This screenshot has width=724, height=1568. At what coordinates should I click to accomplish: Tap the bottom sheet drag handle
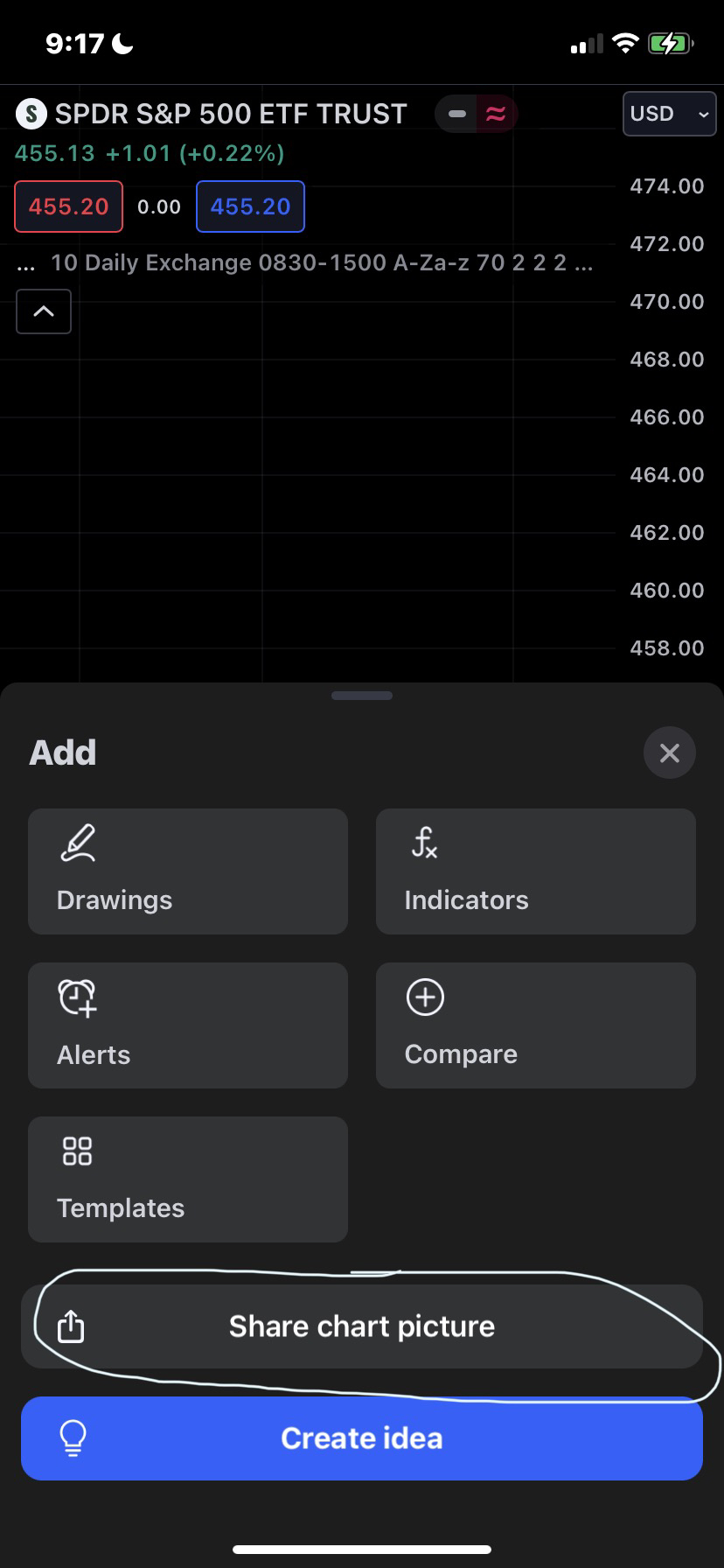[x=361, y=695]
